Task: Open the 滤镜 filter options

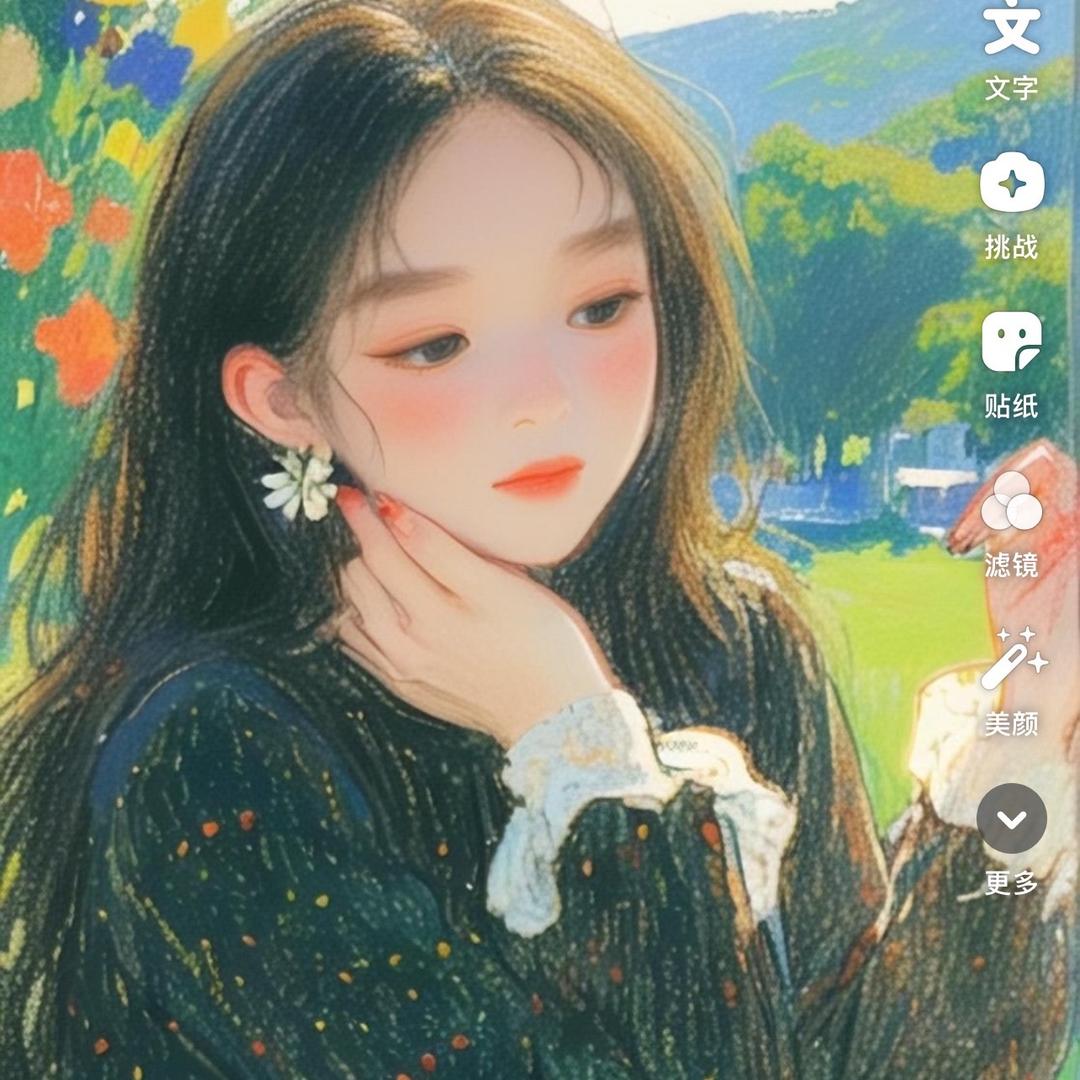Action: (1011, 503)
